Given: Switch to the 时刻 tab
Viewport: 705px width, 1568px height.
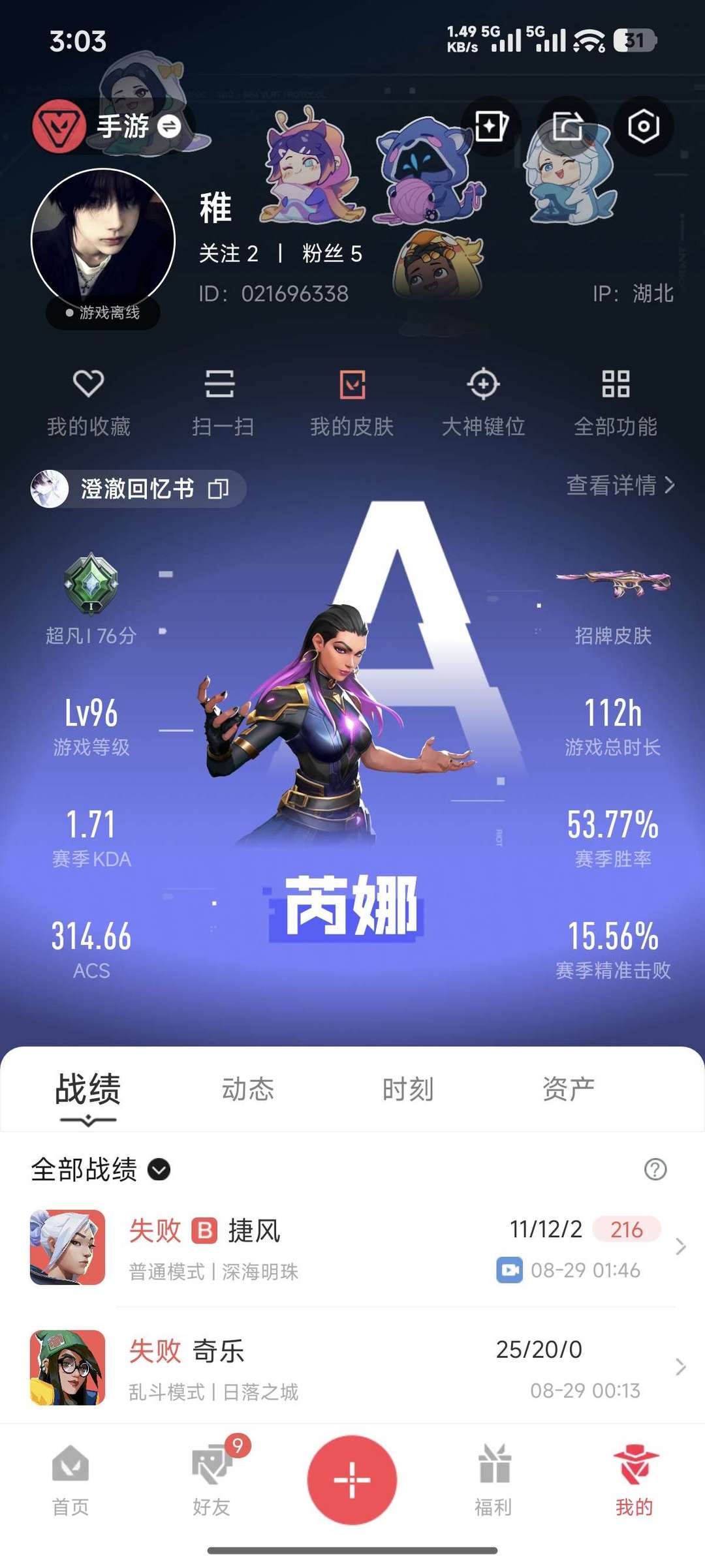Looking at the screenshot, I should tap(408, 1089).
